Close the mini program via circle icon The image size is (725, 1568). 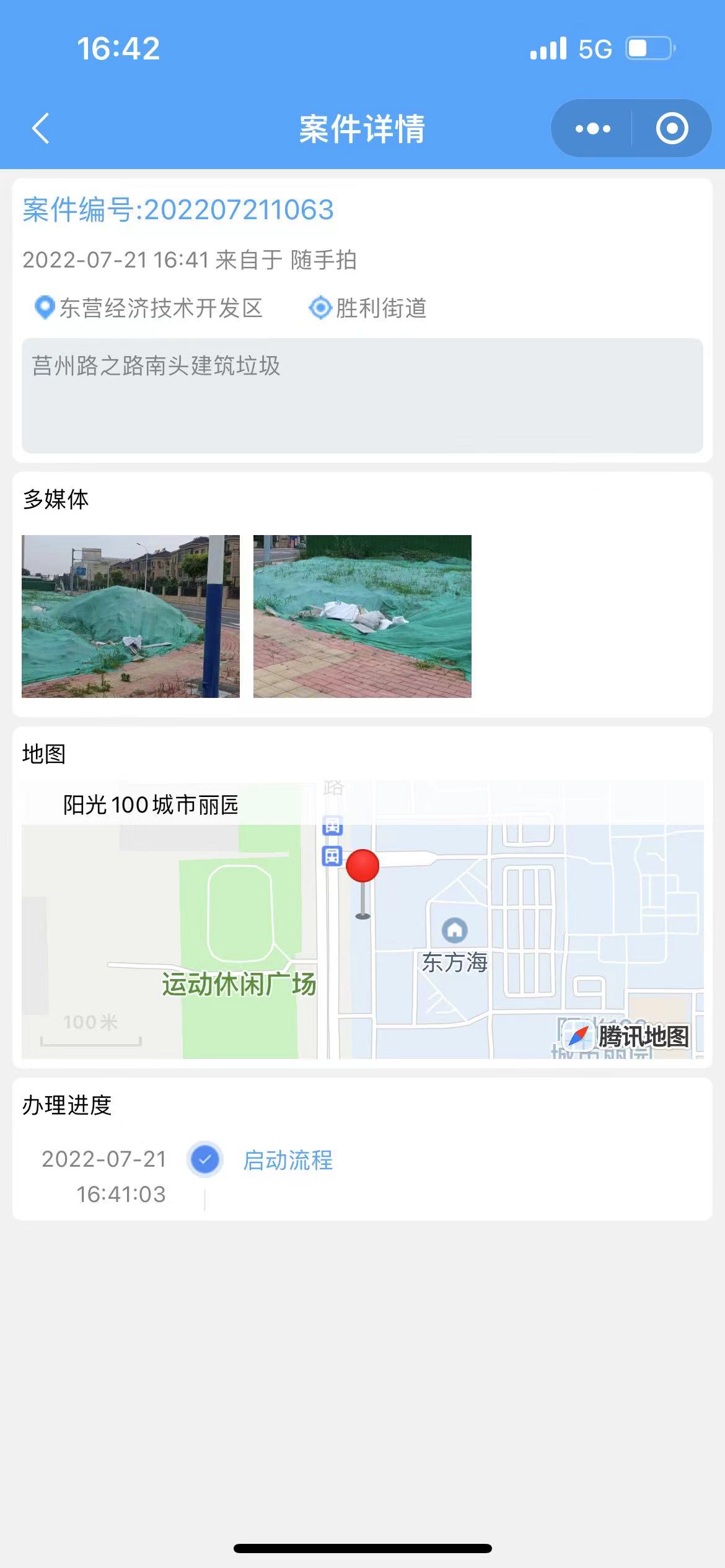click(x=672, y=129)
